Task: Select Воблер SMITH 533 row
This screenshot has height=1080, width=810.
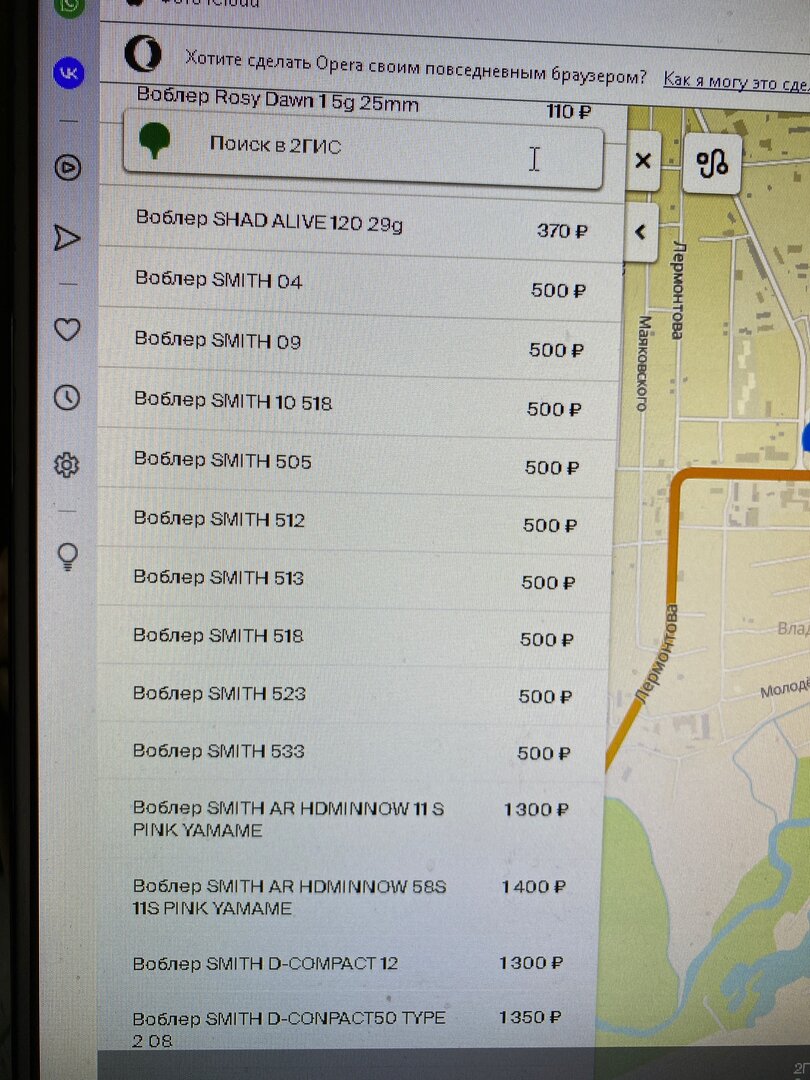Action: tap(350, 752)
